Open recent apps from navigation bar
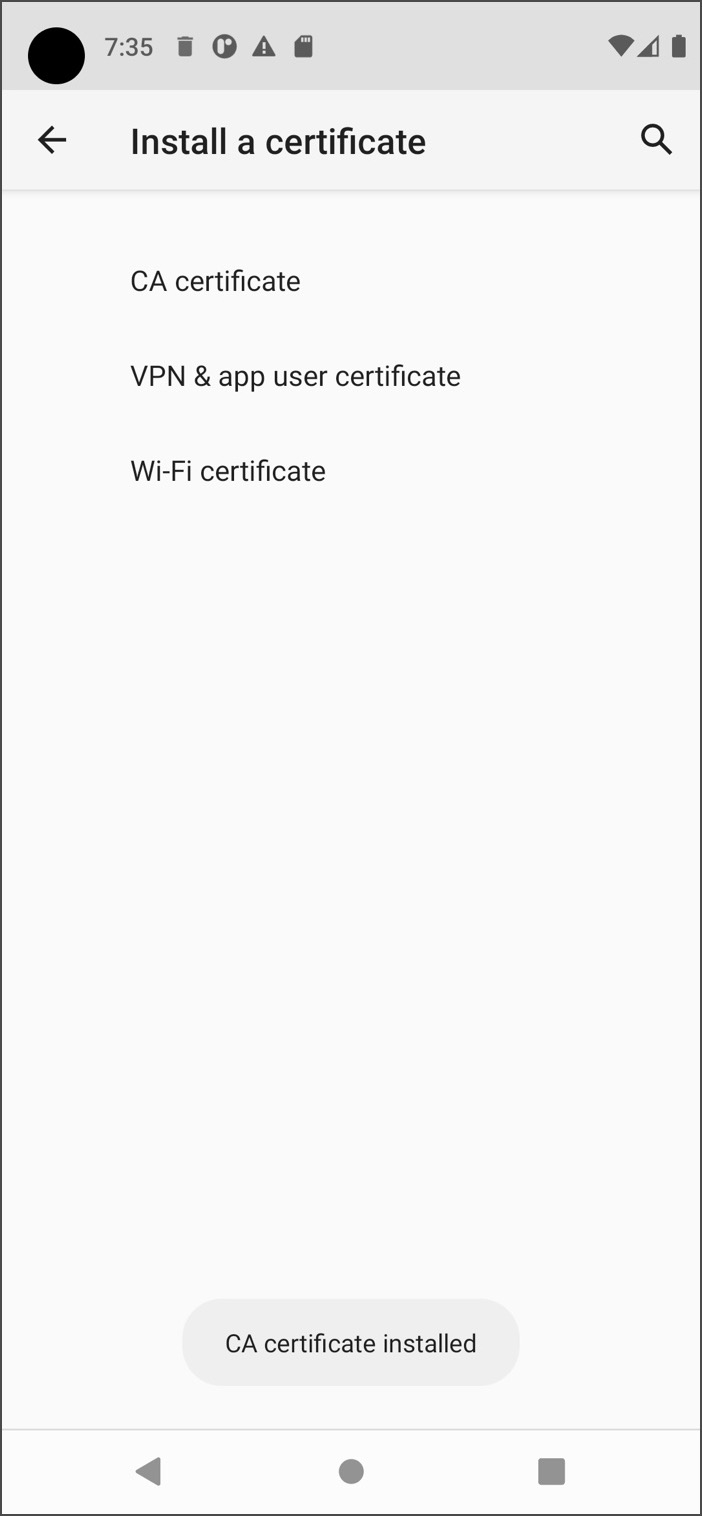The width and height of the screenshot is (702, 1516). tap(551, 1471)
